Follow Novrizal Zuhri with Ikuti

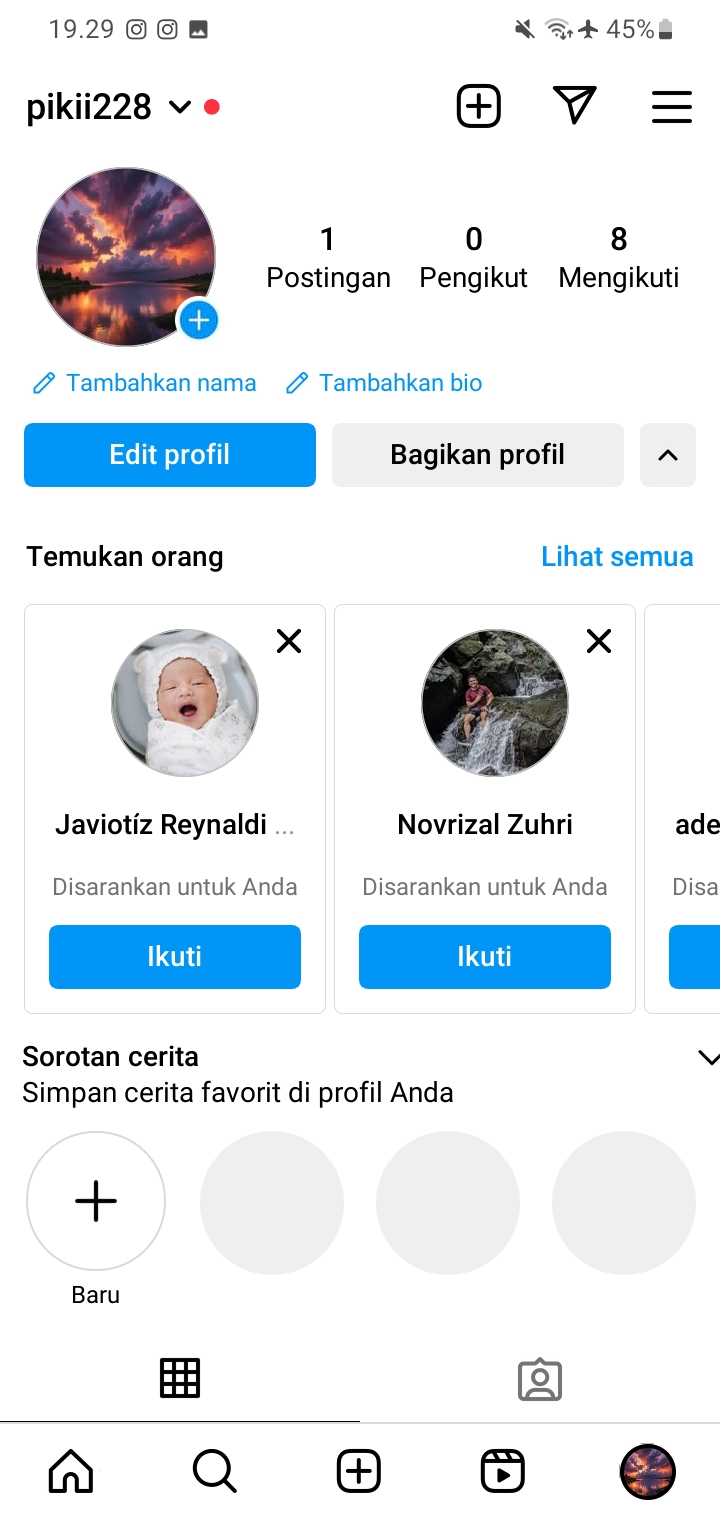click(485, 957)
